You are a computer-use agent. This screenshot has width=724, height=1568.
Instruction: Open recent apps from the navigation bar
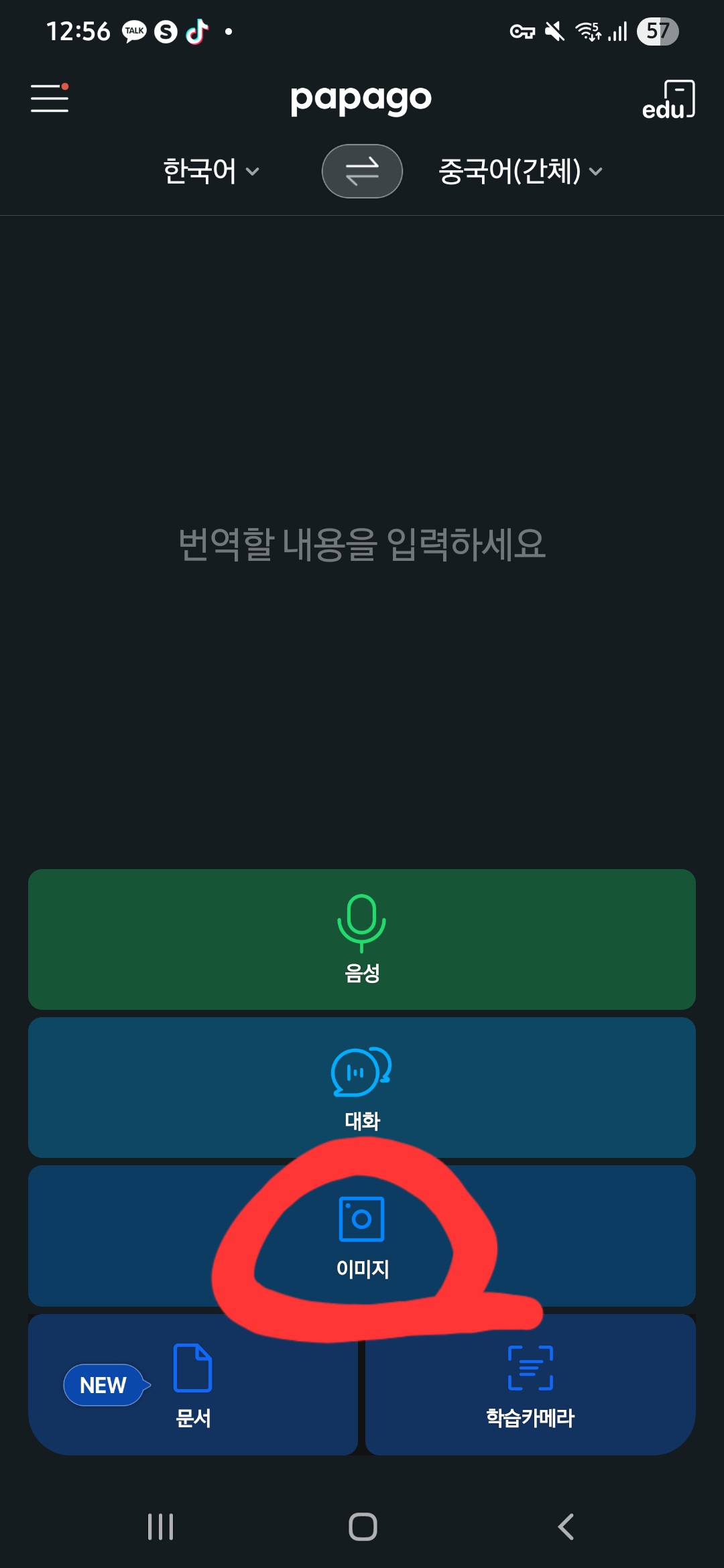(160, 1527)
